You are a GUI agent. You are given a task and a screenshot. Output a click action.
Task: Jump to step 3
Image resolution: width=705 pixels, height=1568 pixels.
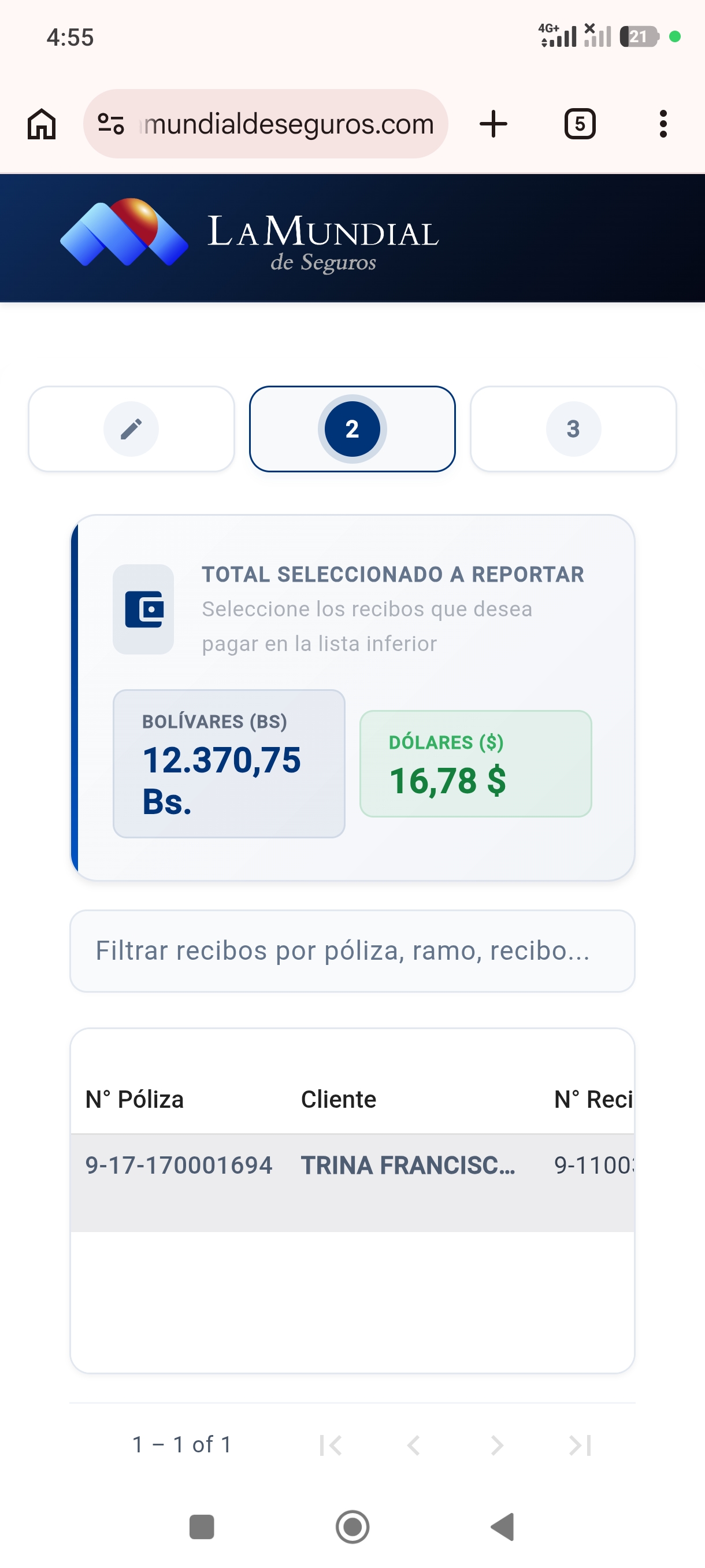tap(573, 429)
